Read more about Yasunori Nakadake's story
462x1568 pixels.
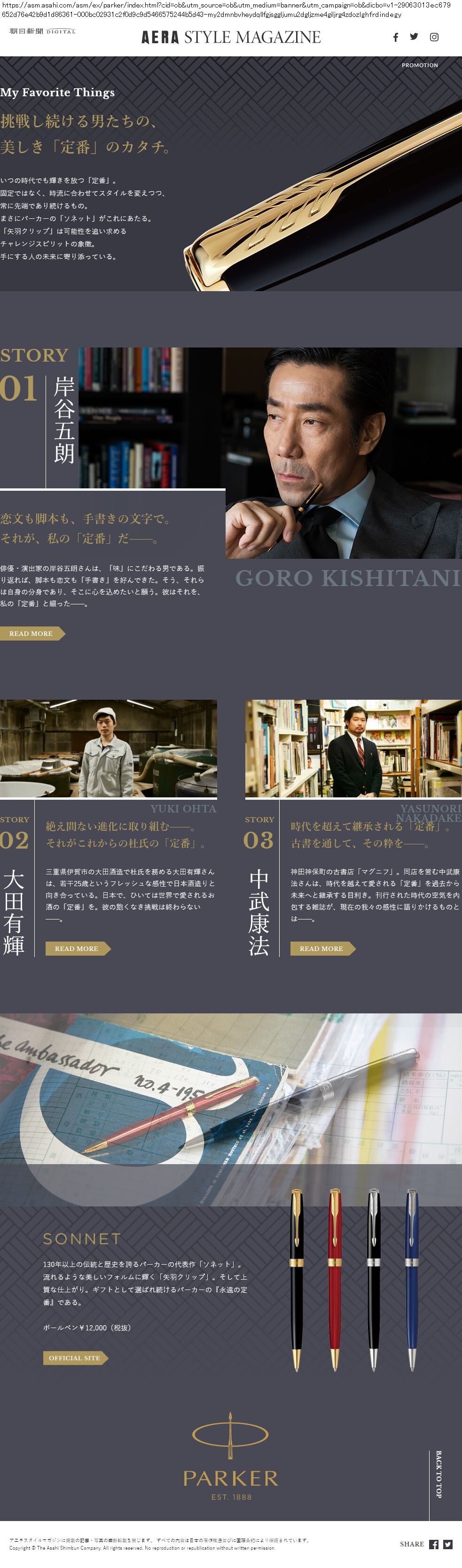[322, 948]
